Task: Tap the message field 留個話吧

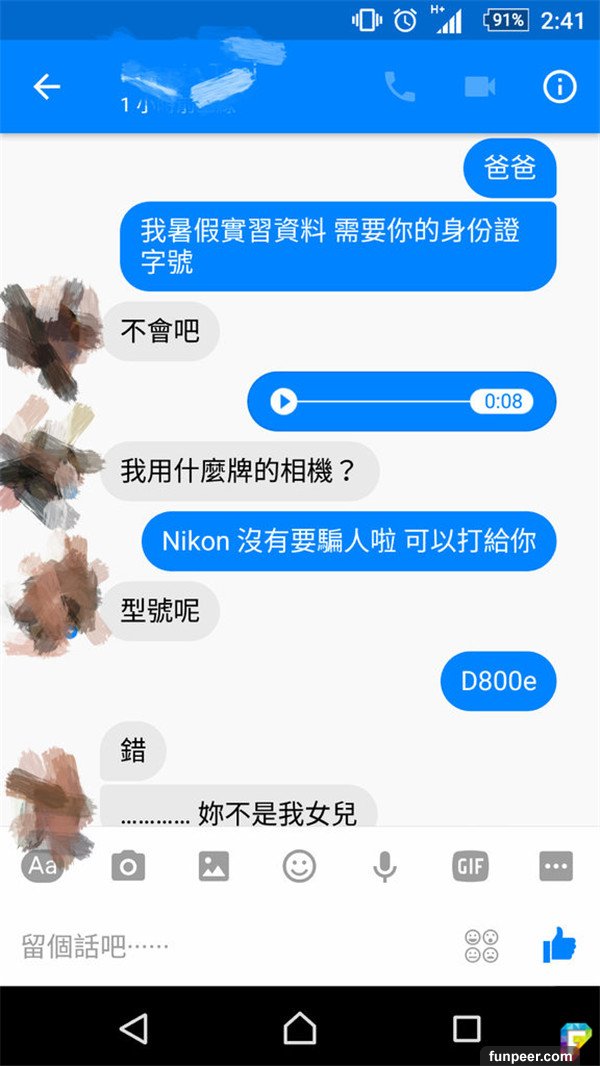Action: [230, 945]
